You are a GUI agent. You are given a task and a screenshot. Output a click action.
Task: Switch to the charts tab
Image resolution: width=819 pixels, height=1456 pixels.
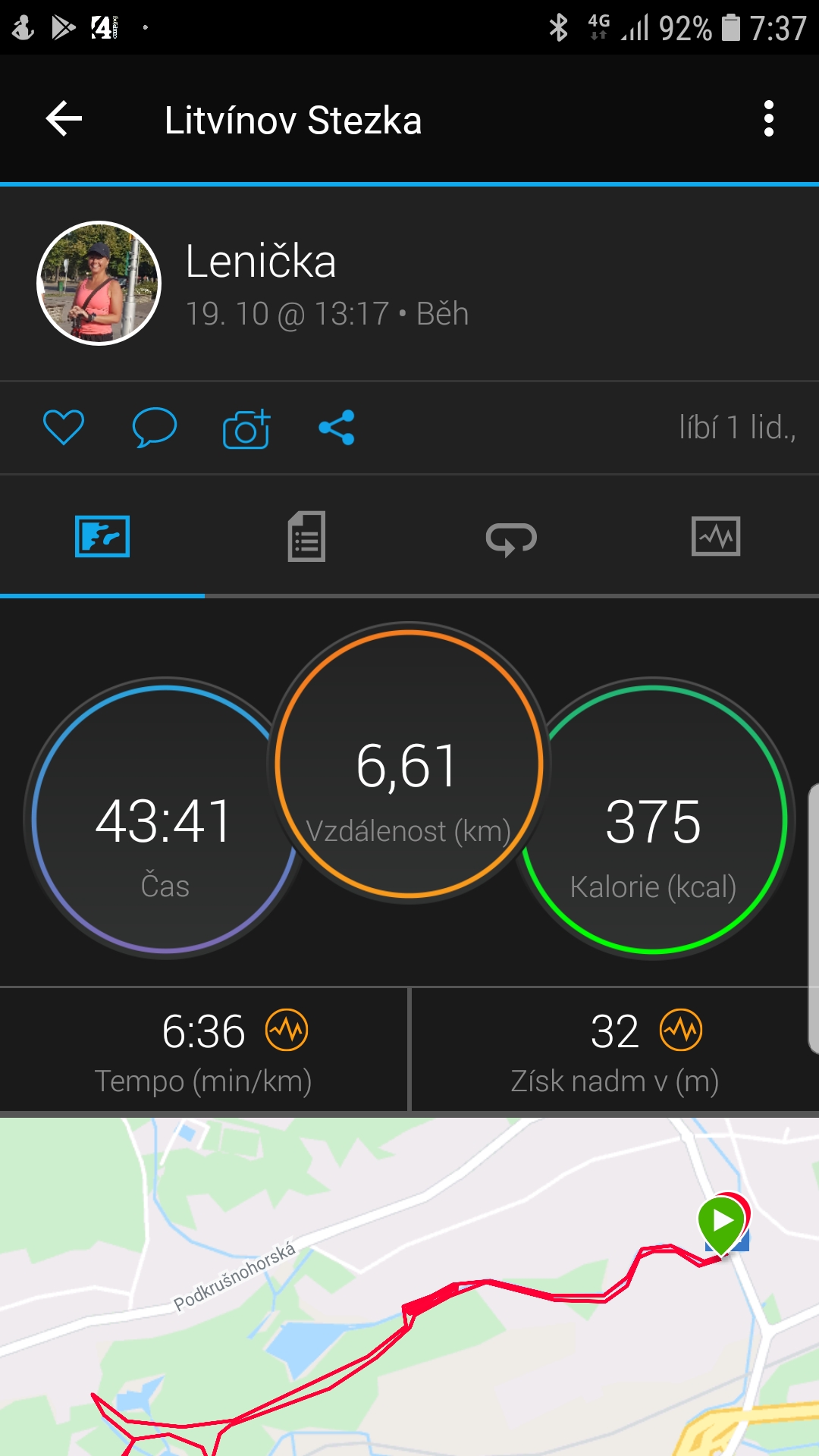pos(716,537)
